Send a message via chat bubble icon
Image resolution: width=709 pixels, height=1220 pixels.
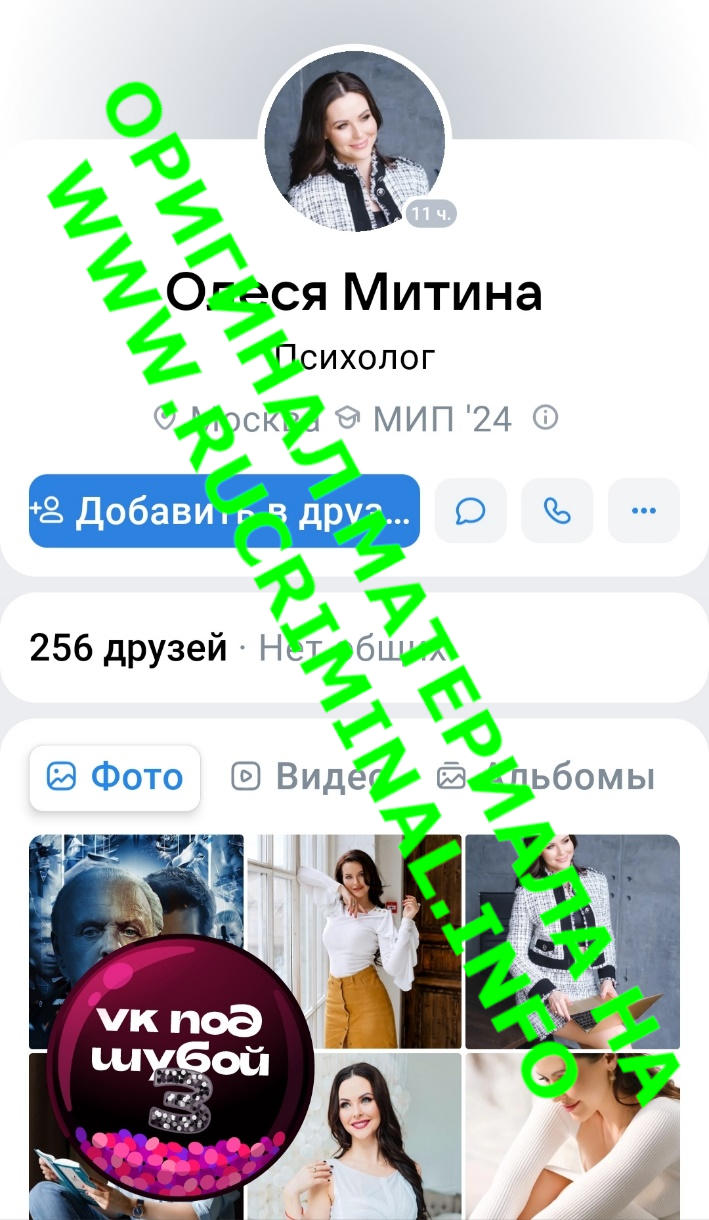pos(471,511)
